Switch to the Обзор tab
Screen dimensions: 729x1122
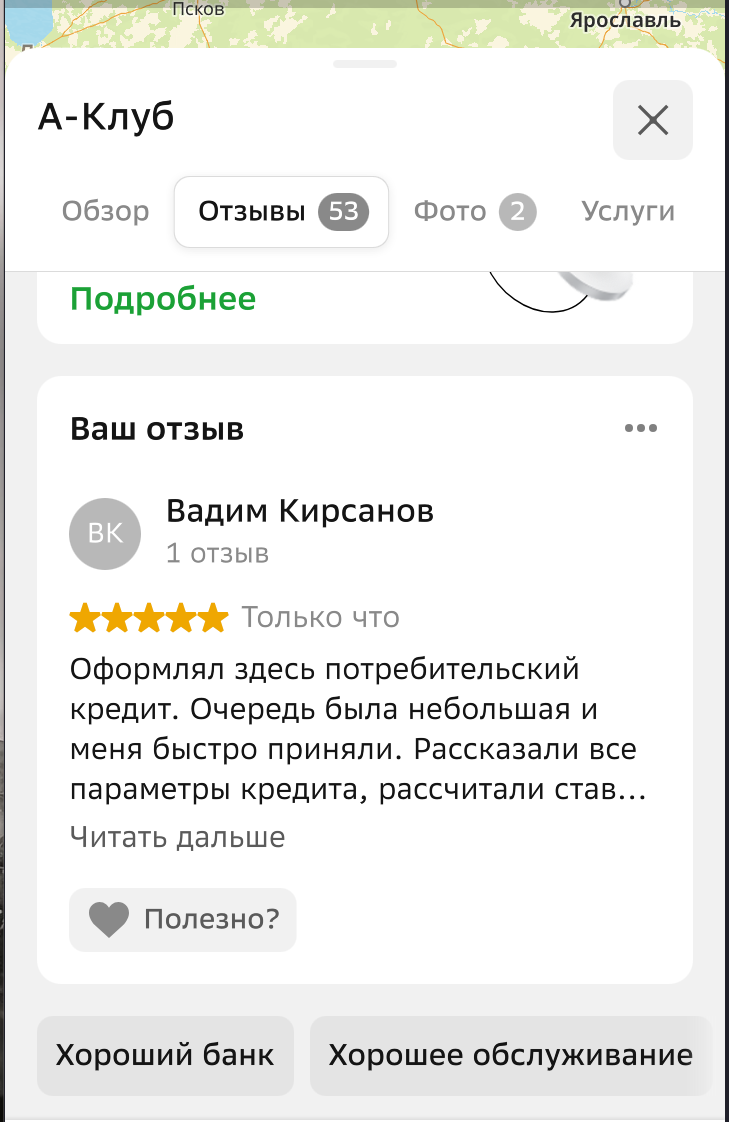click(105, 212)
